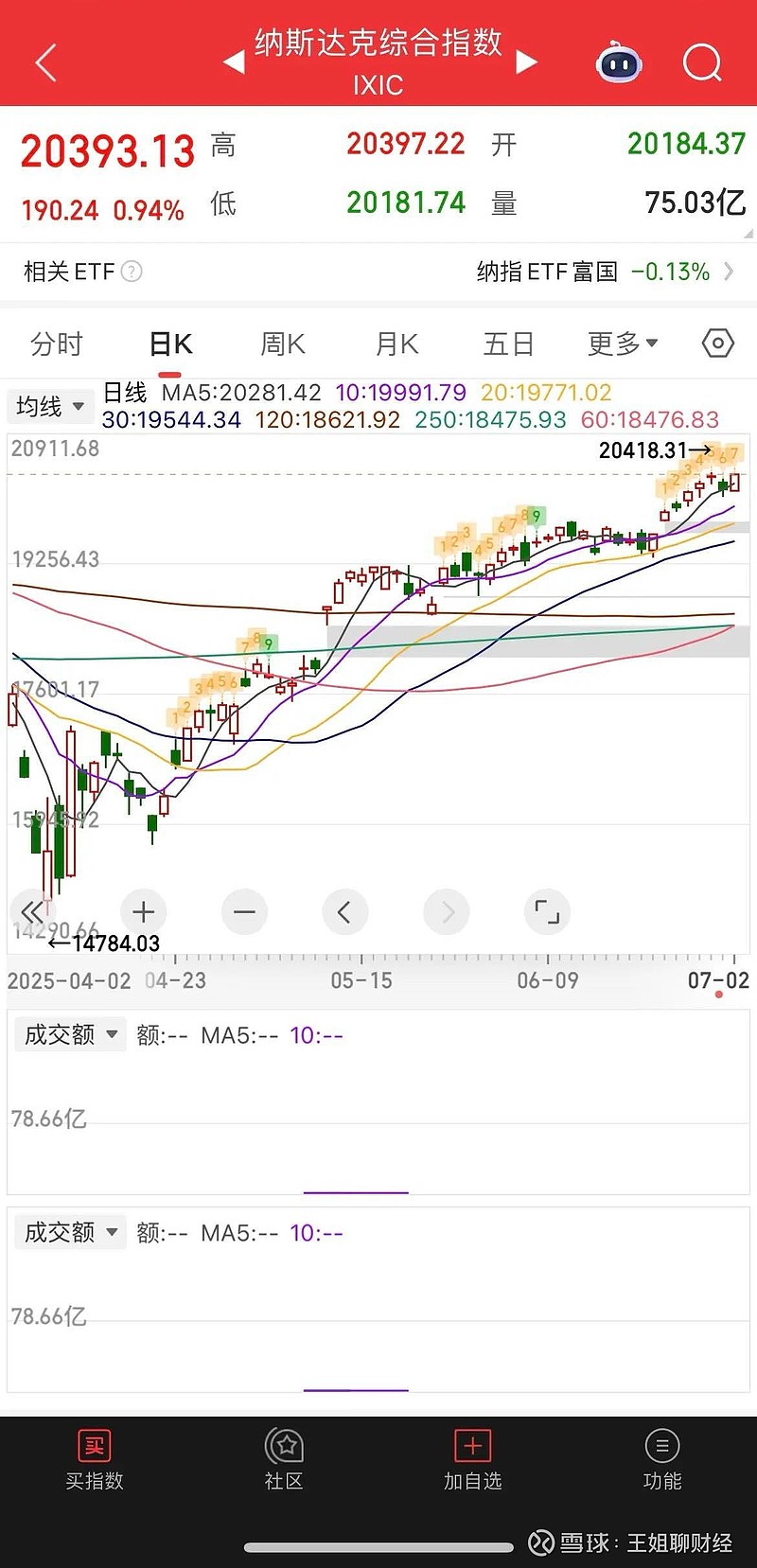Zoom out the chart with the minus button
Viewport: 757px width, 1568px height.
[x=244, y=912]
